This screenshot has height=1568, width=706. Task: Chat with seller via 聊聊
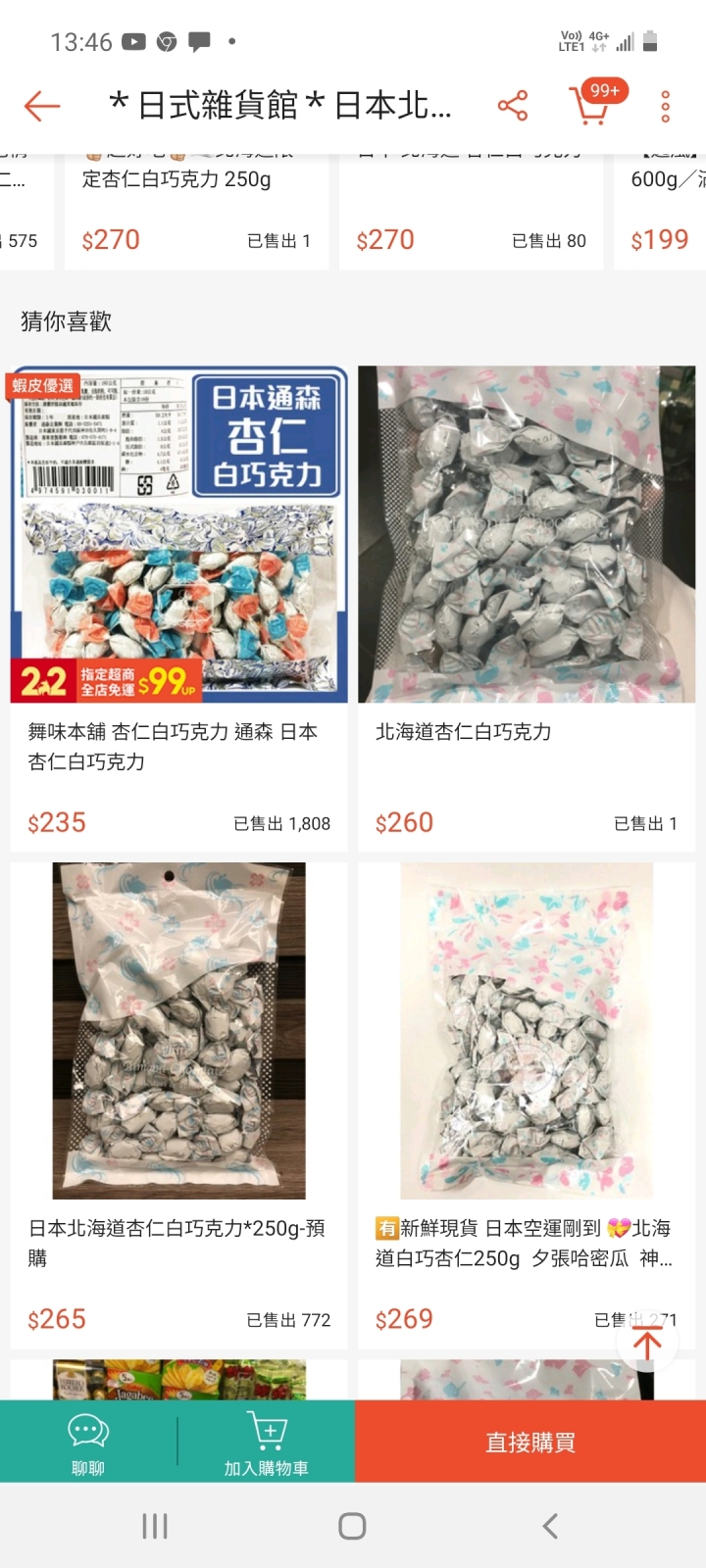point(88,1443)
